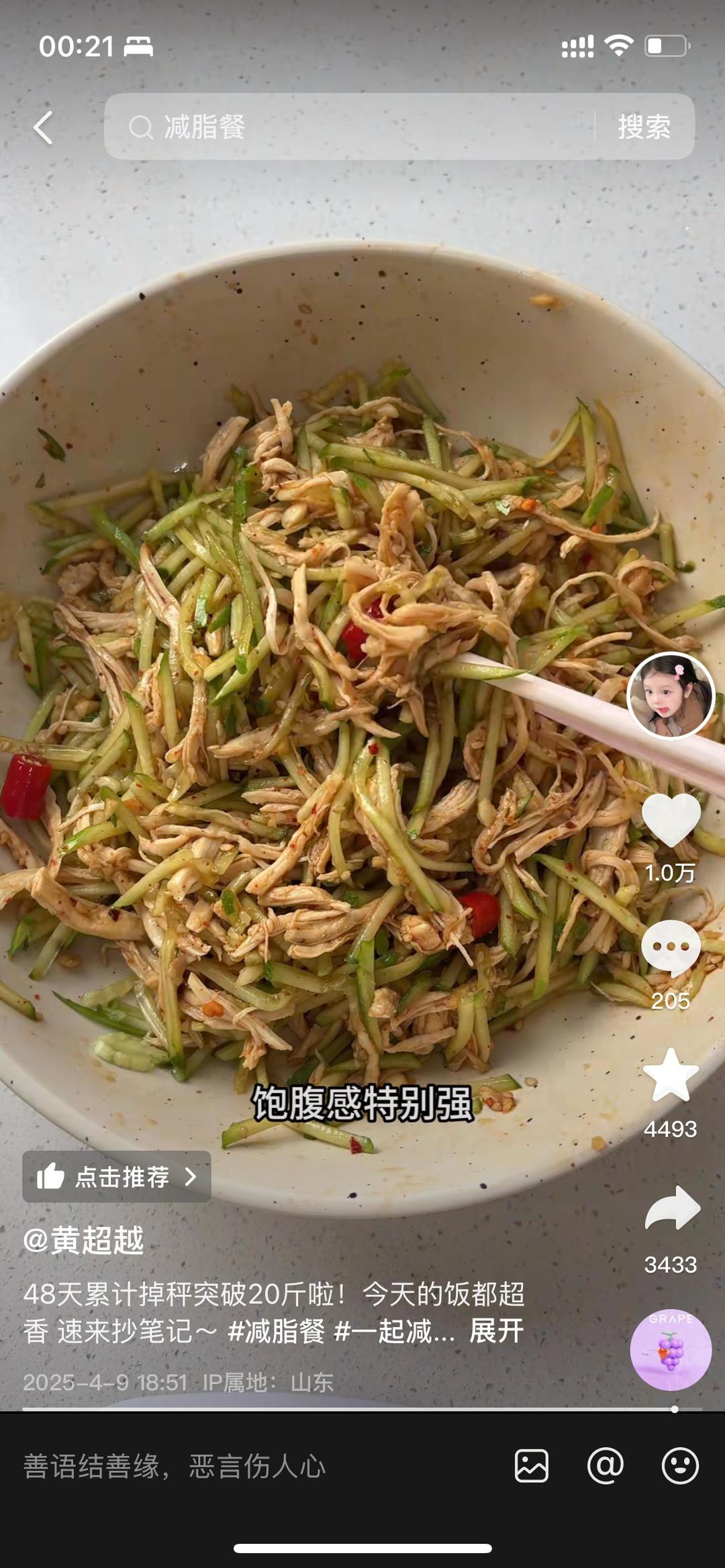Viewport: 725px width, 1568px height.
Task: Open the spinning music disc
Action: pyautogui.click(x=671, y=1349)
